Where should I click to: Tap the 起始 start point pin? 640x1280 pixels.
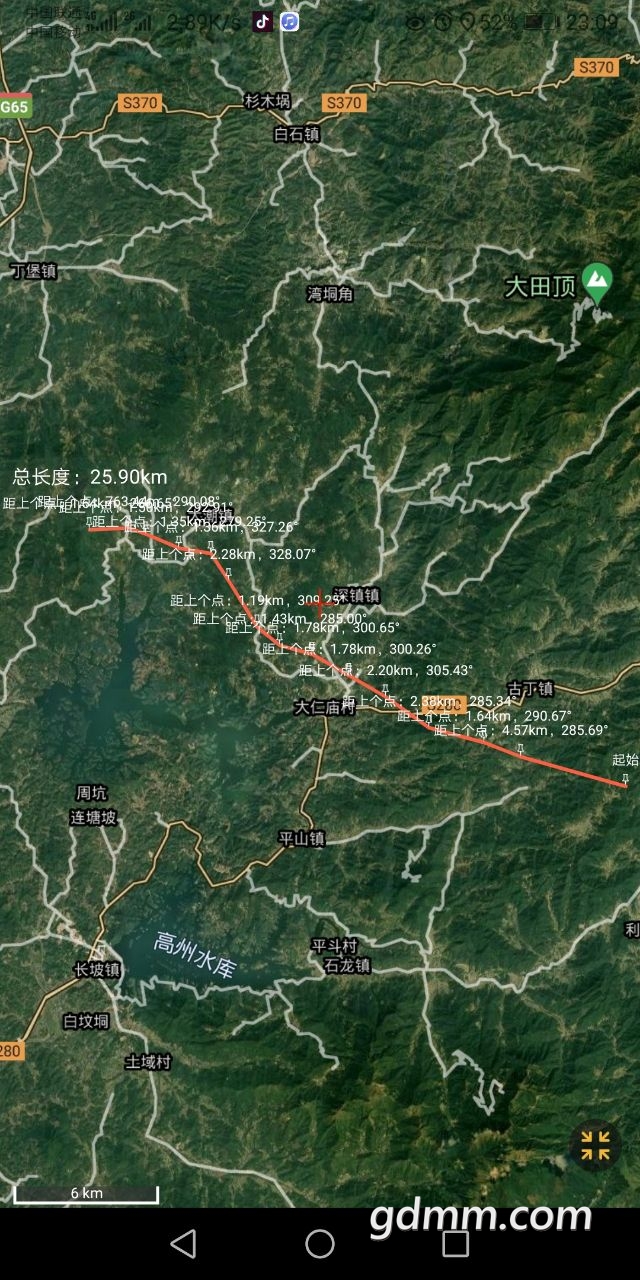tap(625, 778)
